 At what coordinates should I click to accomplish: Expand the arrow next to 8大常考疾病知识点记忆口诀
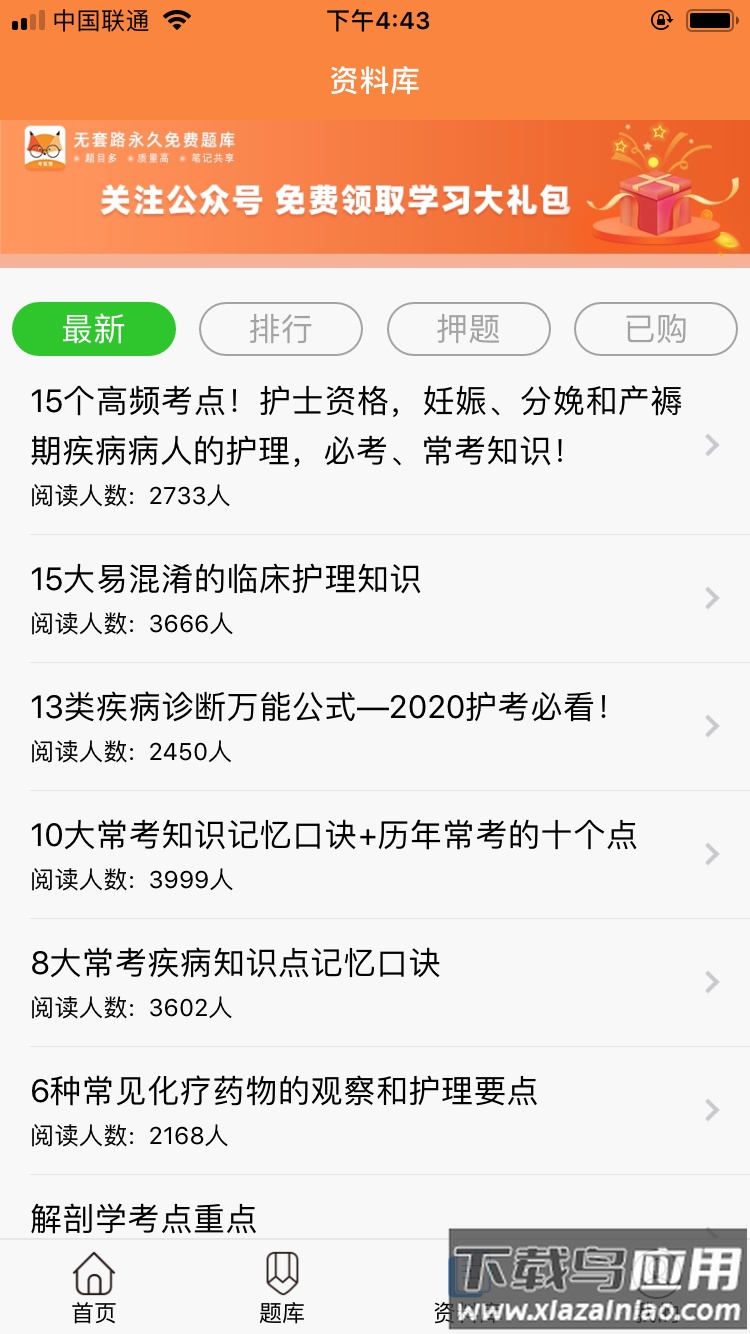pos(711,983)
